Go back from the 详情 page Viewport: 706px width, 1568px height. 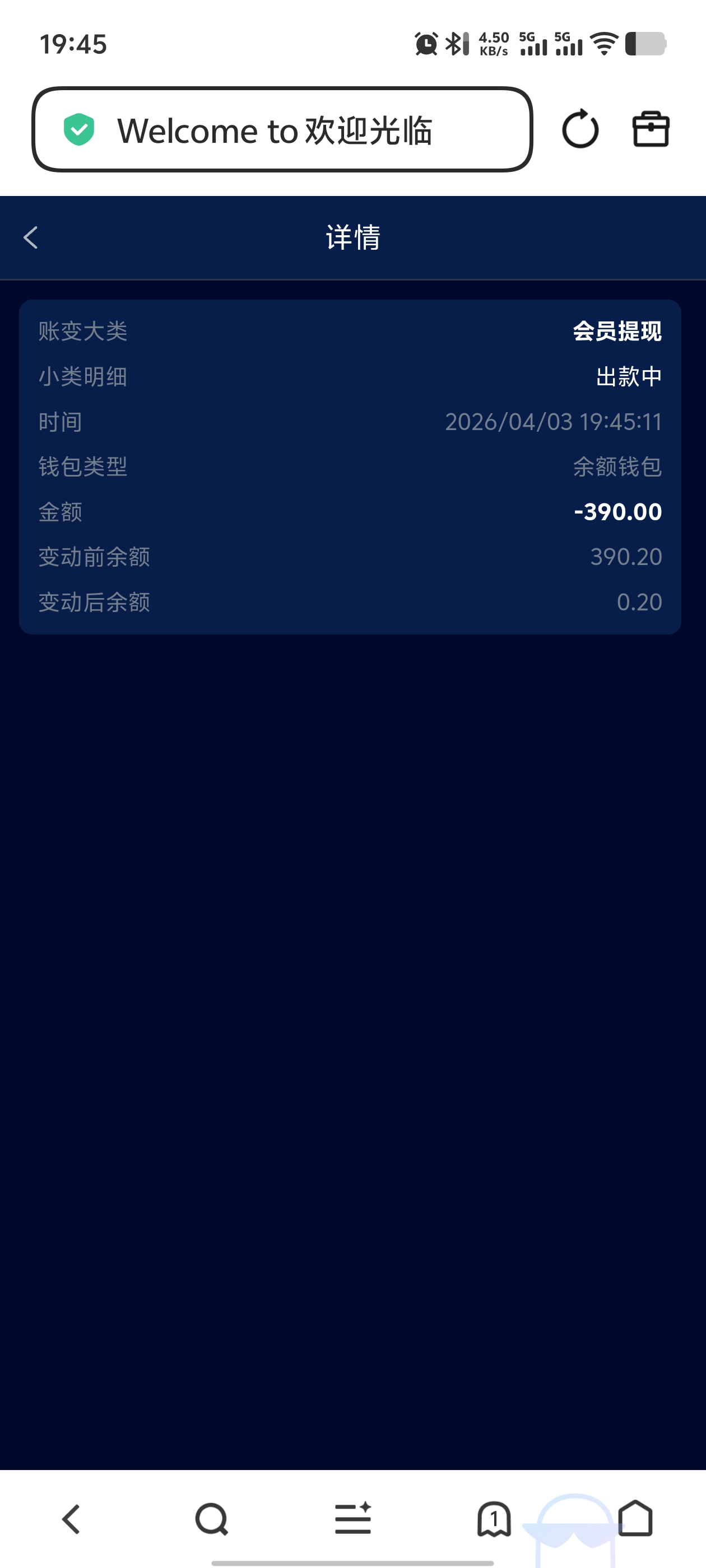click(x=30, y=237)
